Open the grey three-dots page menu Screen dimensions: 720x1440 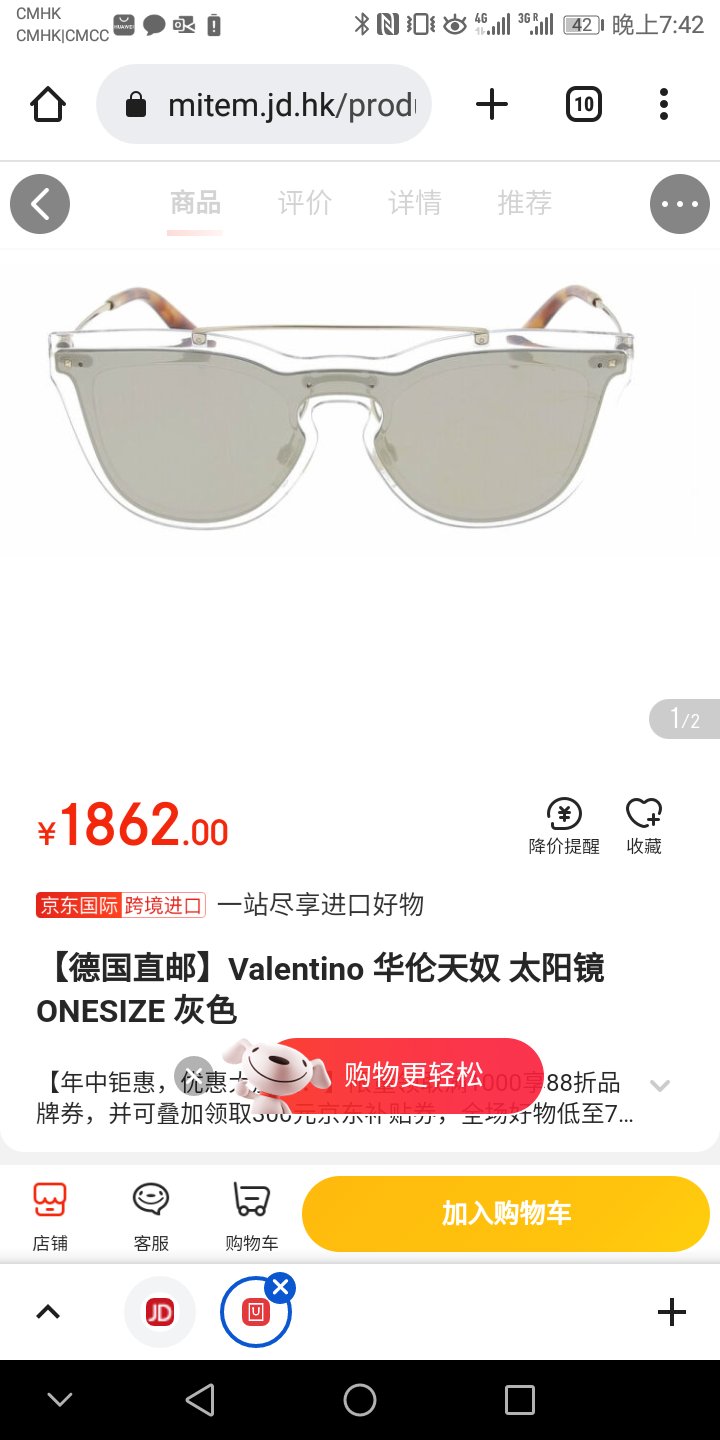tap(680, 204)
